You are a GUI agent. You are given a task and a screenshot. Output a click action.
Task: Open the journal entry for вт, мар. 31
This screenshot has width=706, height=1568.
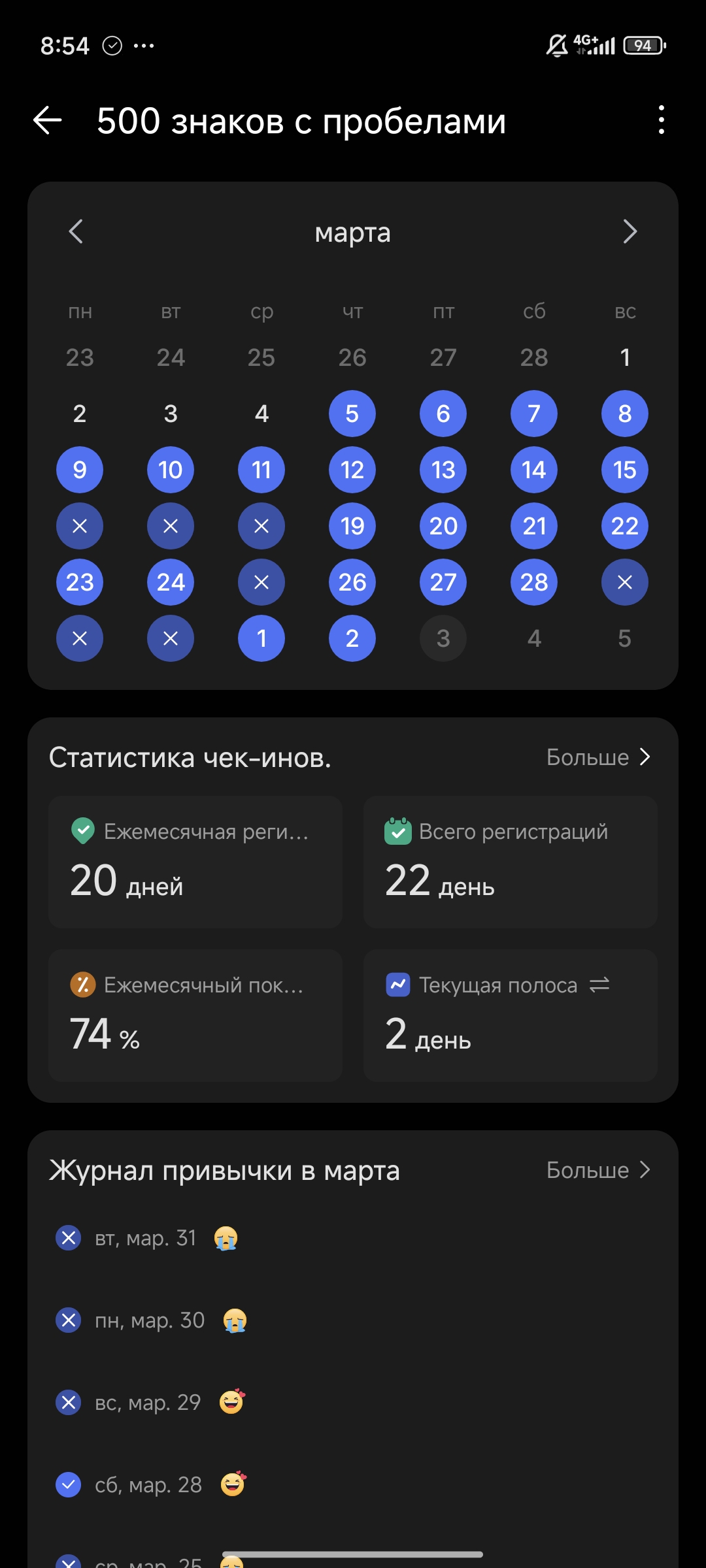(353, 1238)
